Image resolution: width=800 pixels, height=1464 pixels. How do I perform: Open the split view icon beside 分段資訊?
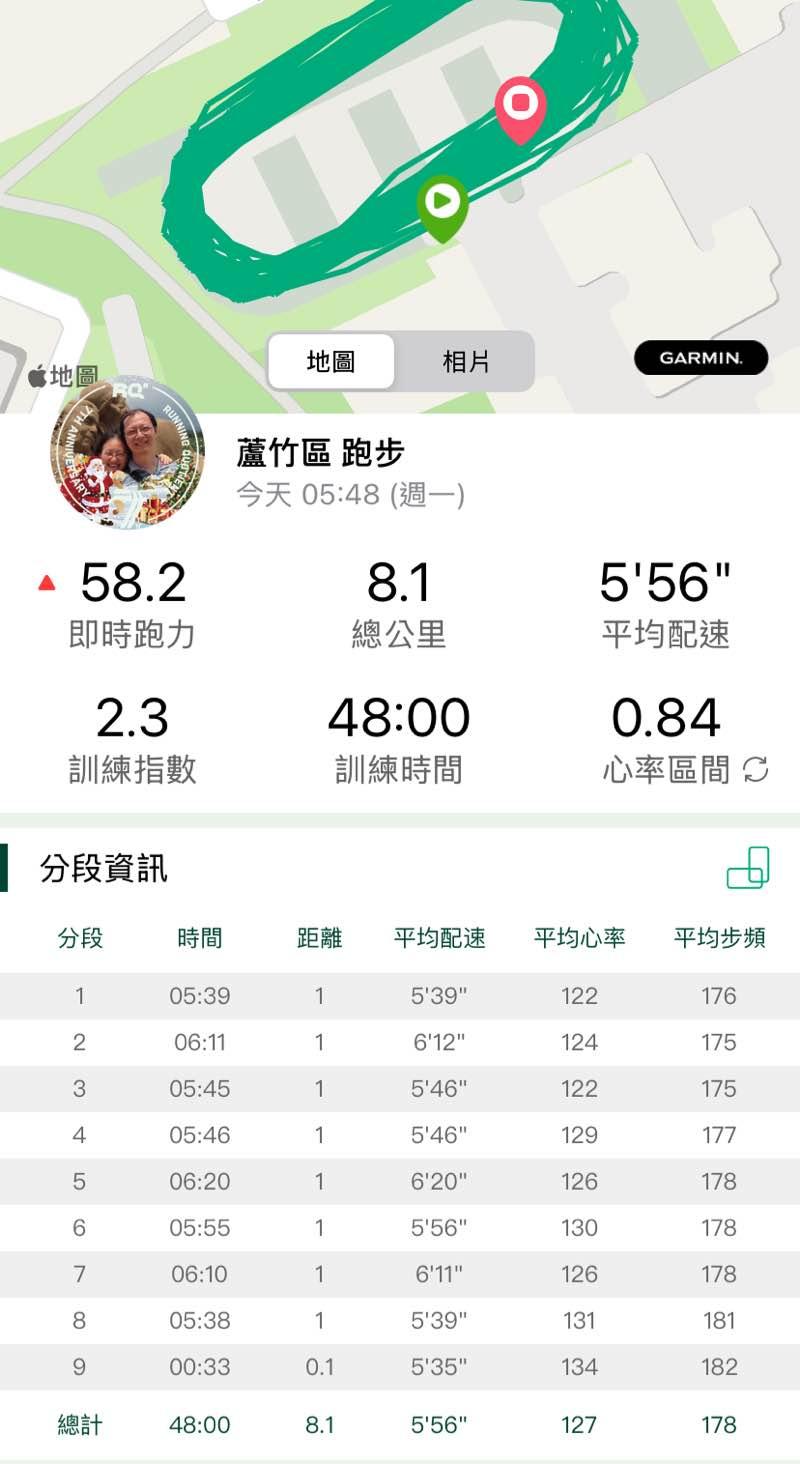click(748, 867)
